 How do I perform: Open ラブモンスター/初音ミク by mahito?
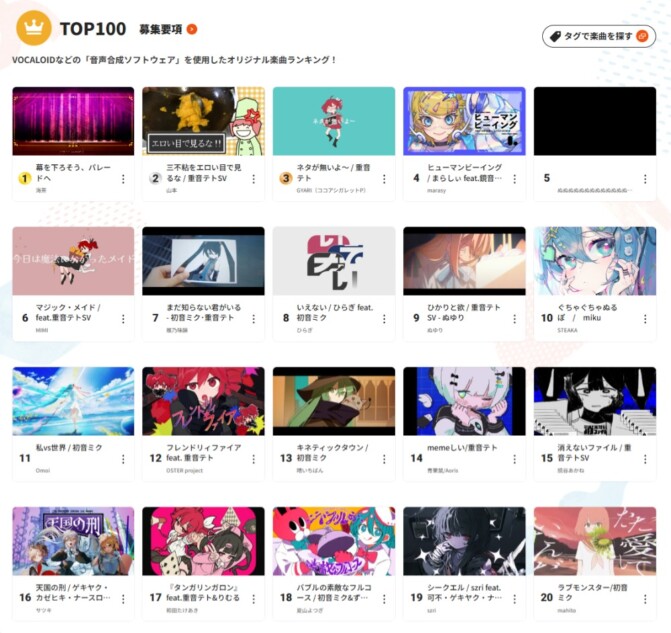594,541
